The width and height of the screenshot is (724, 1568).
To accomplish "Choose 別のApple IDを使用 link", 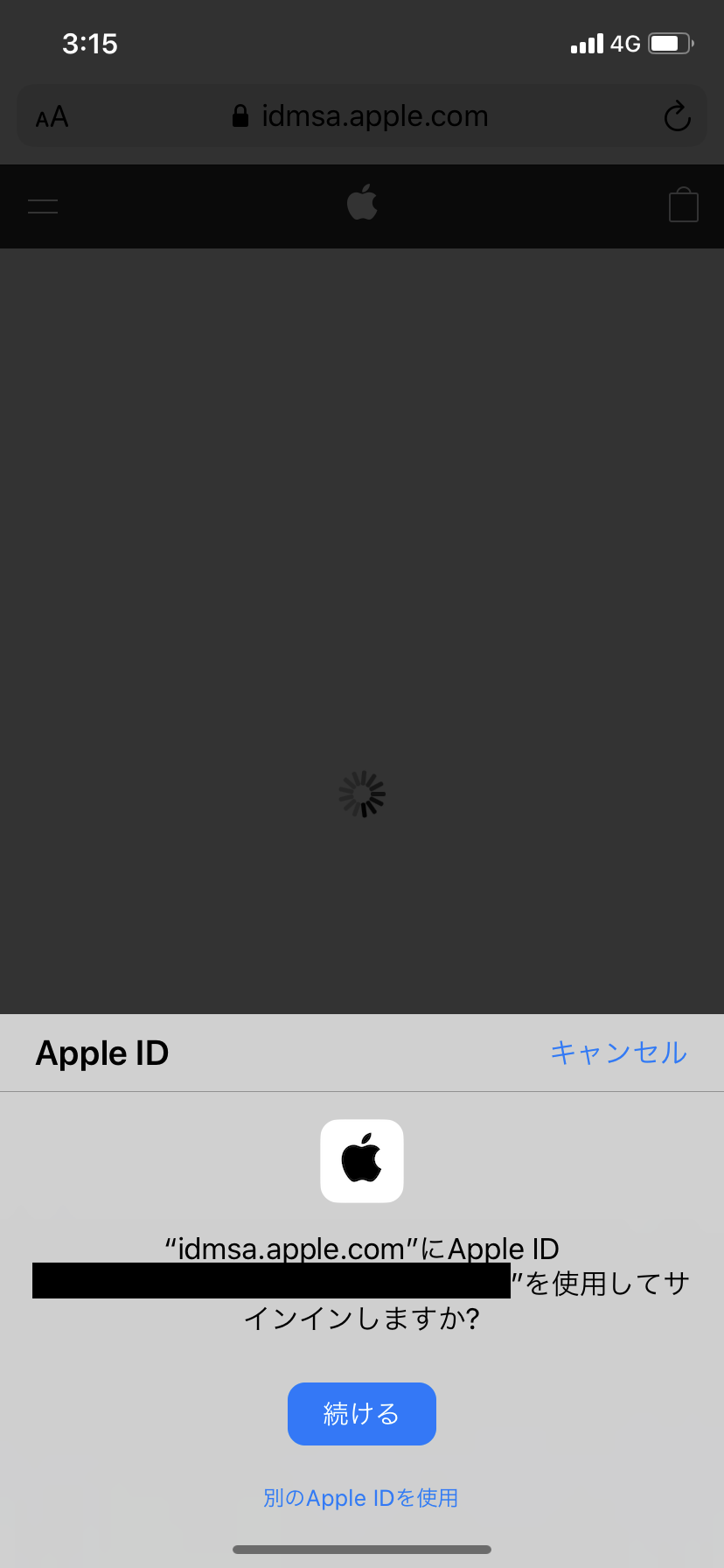I will coord(361,1497).
